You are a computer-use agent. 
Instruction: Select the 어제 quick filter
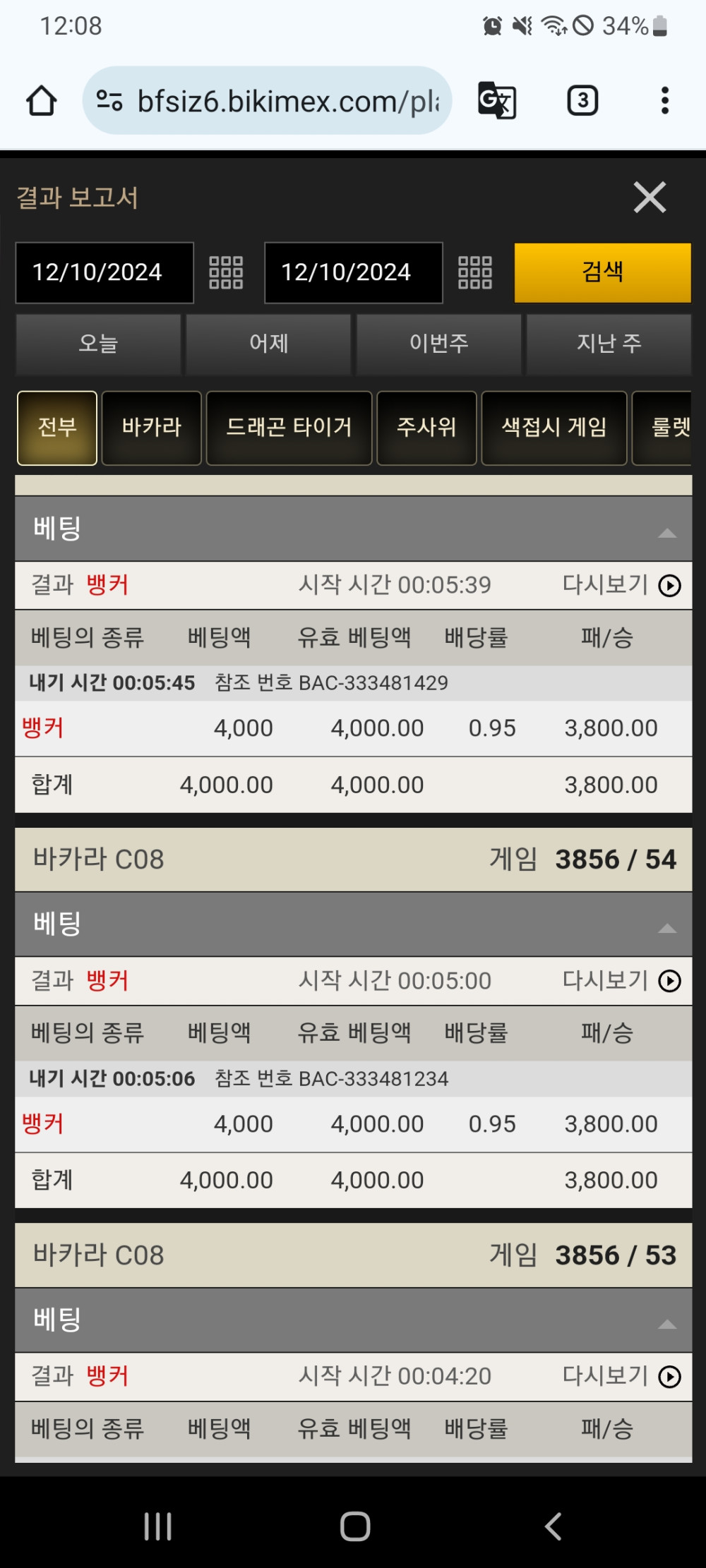[268, 344]
